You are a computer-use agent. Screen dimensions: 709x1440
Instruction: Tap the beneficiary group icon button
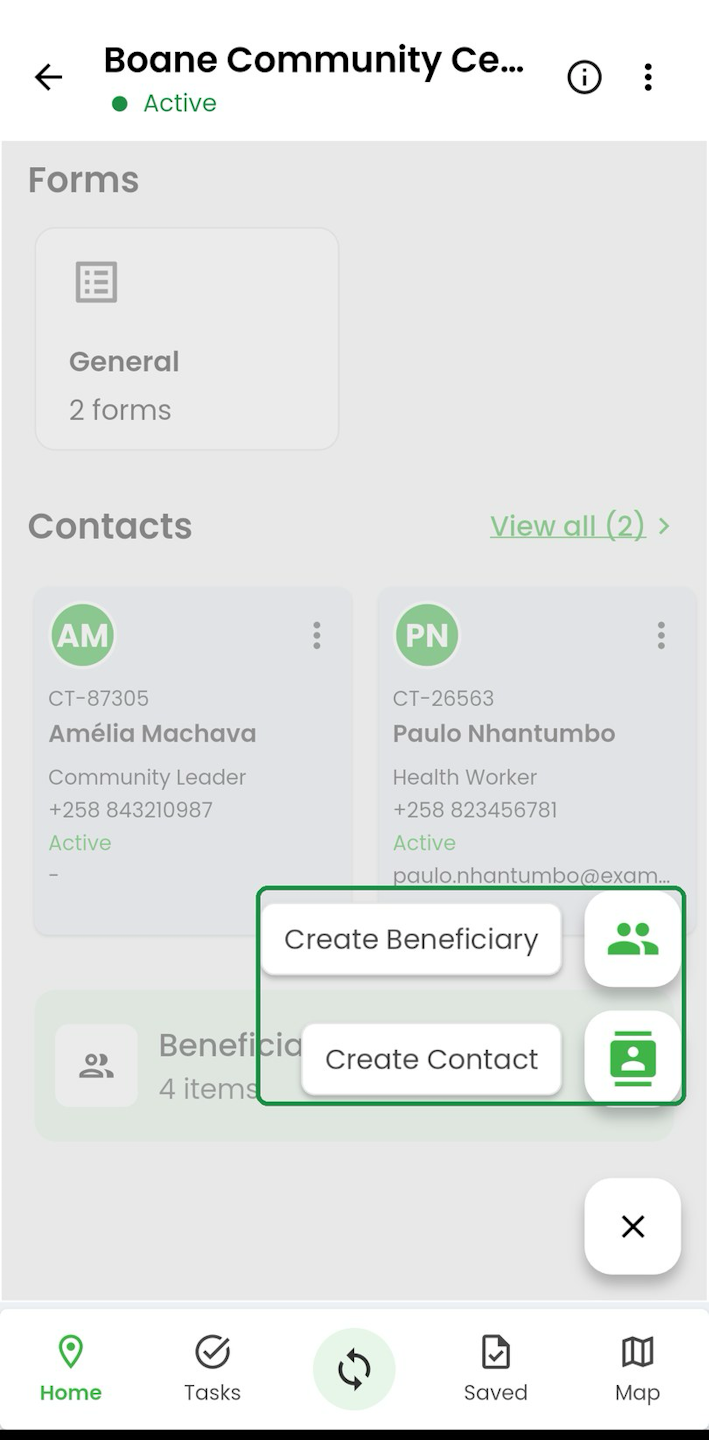633,939
